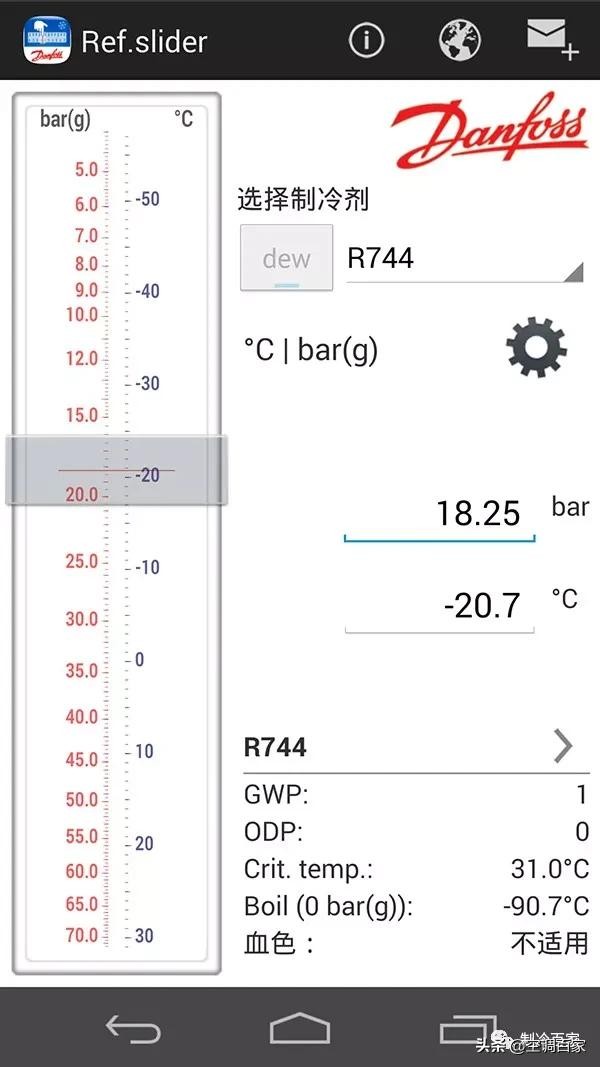This screenshot has width=600, height=1067.
Task: Go to the system home screen
Action: [x=299, y=1028]
